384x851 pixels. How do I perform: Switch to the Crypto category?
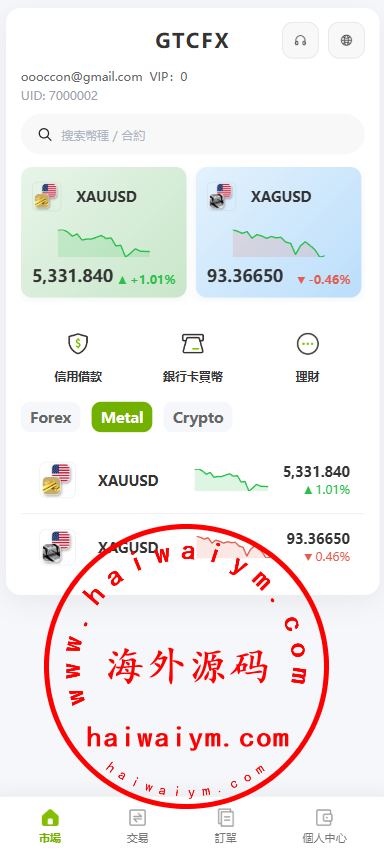point(198,417)
